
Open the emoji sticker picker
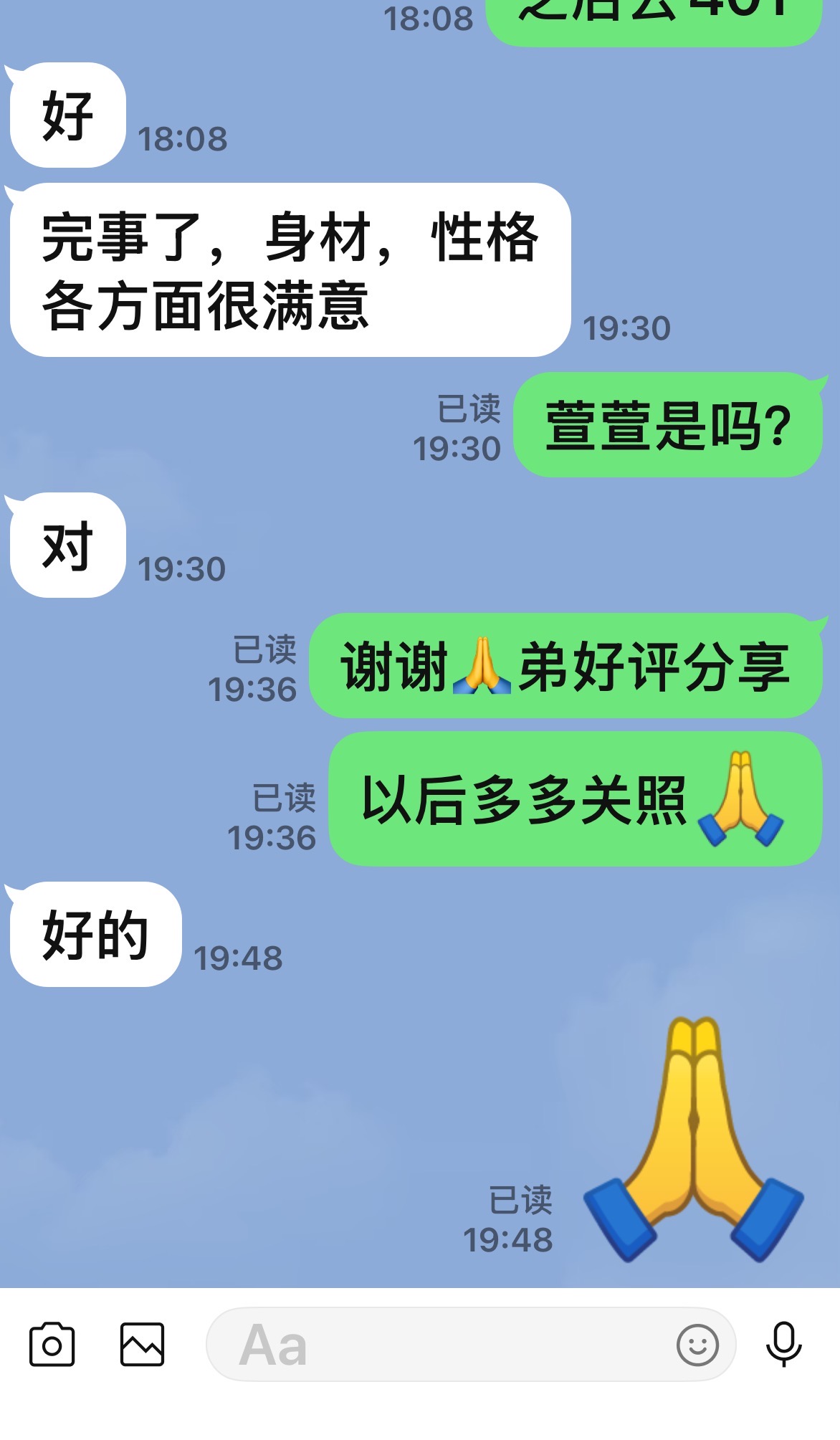tap(697, 1345)
